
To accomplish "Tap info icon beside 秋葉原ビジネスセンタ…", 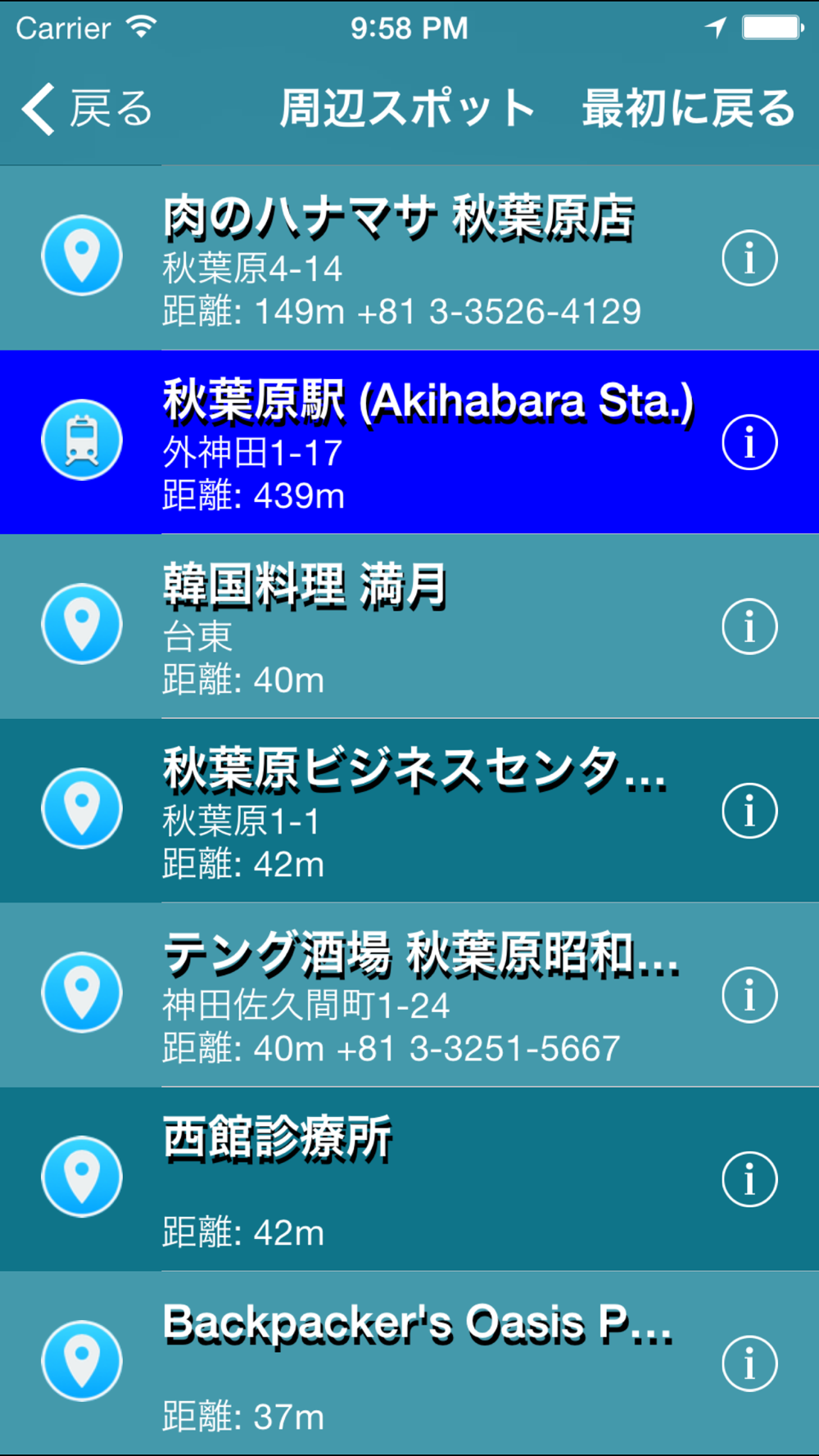I will click(749, 811).
